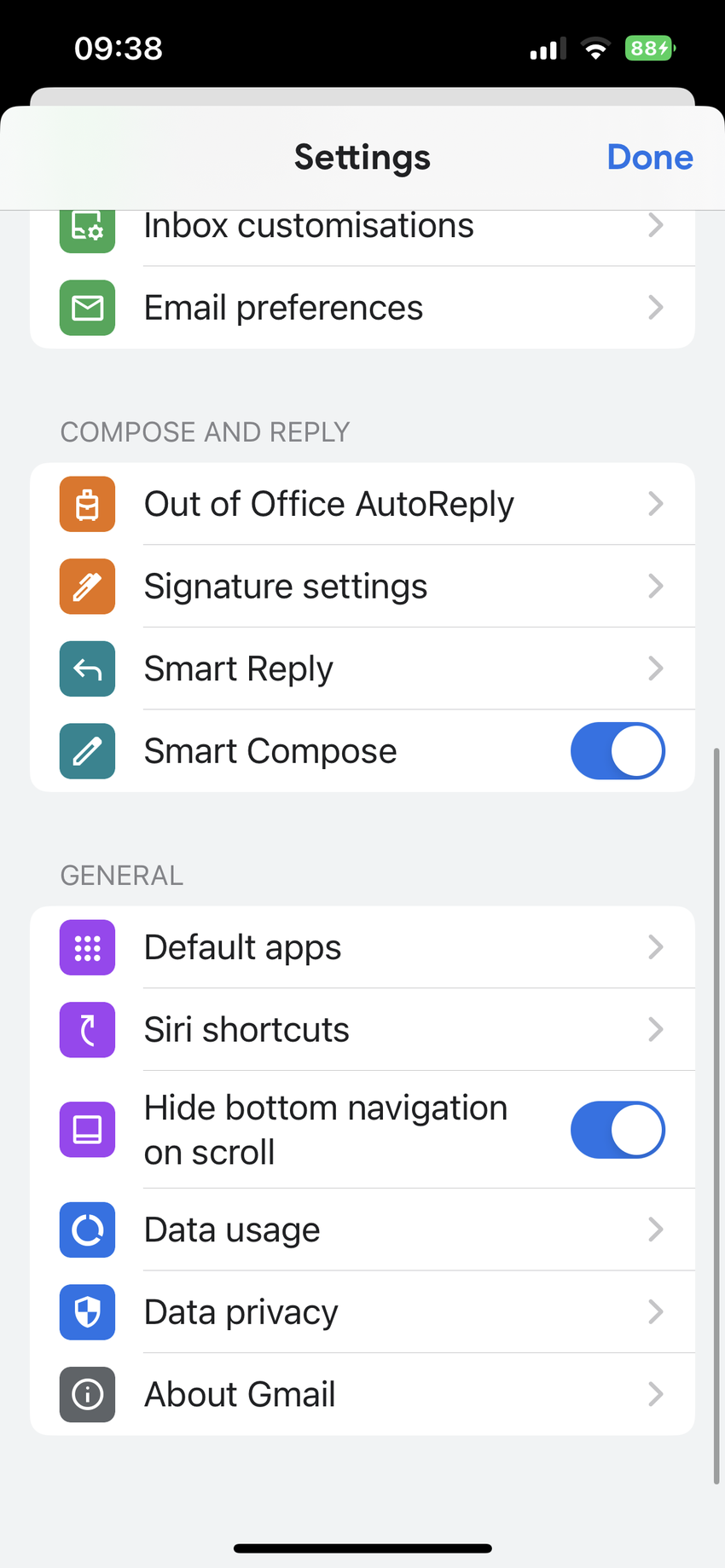Image resolution: width=725 pixels, height=1568 pixels.
Task: Open Email preferences
Action: point(362,308)
